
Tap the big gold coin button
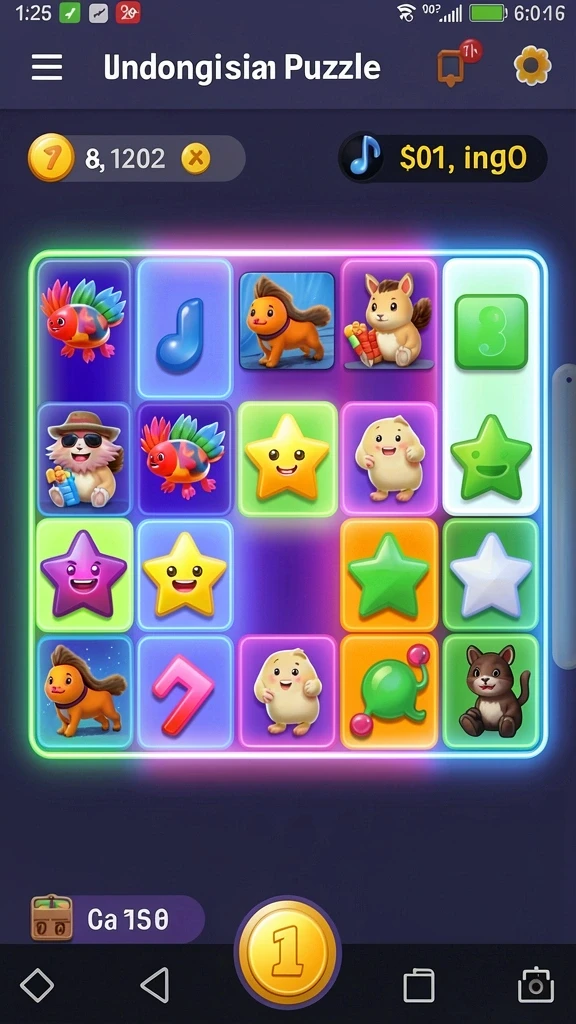pyautogui.click(x=287, y=952)
